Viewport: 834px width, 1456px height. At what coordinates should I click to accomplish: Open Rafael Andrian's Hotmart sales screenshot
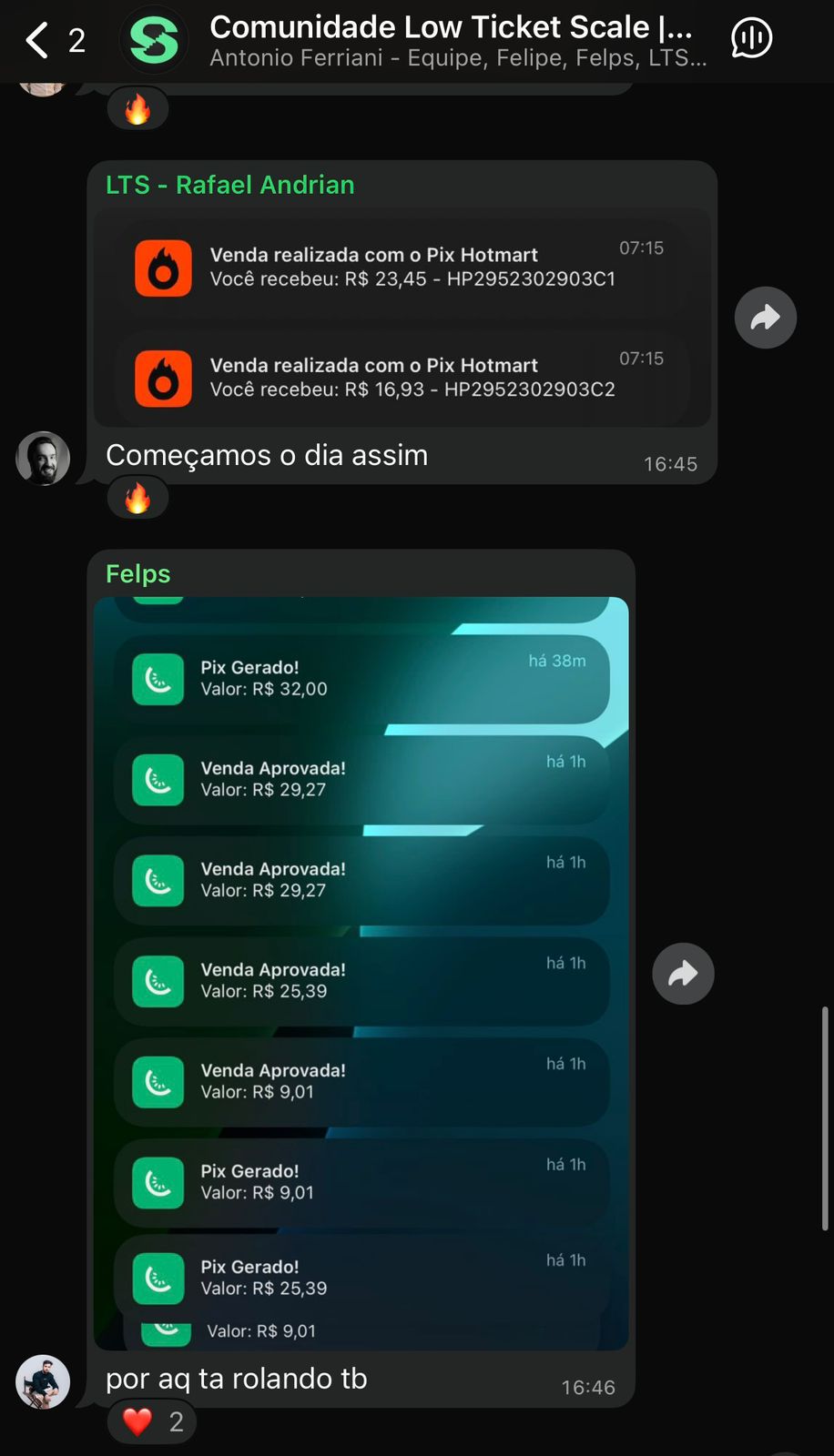point(402,318)
